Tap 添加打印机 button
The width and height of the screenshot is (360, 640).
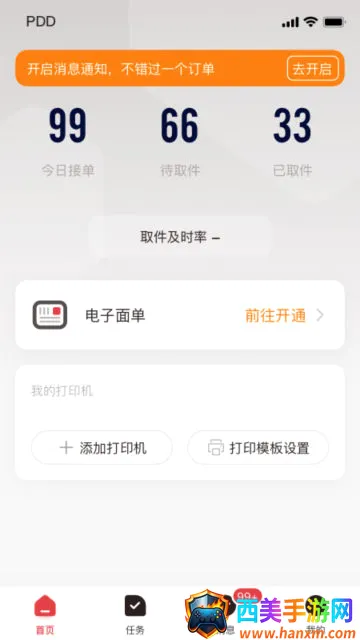pyautogui.click(x=102, y=448)
